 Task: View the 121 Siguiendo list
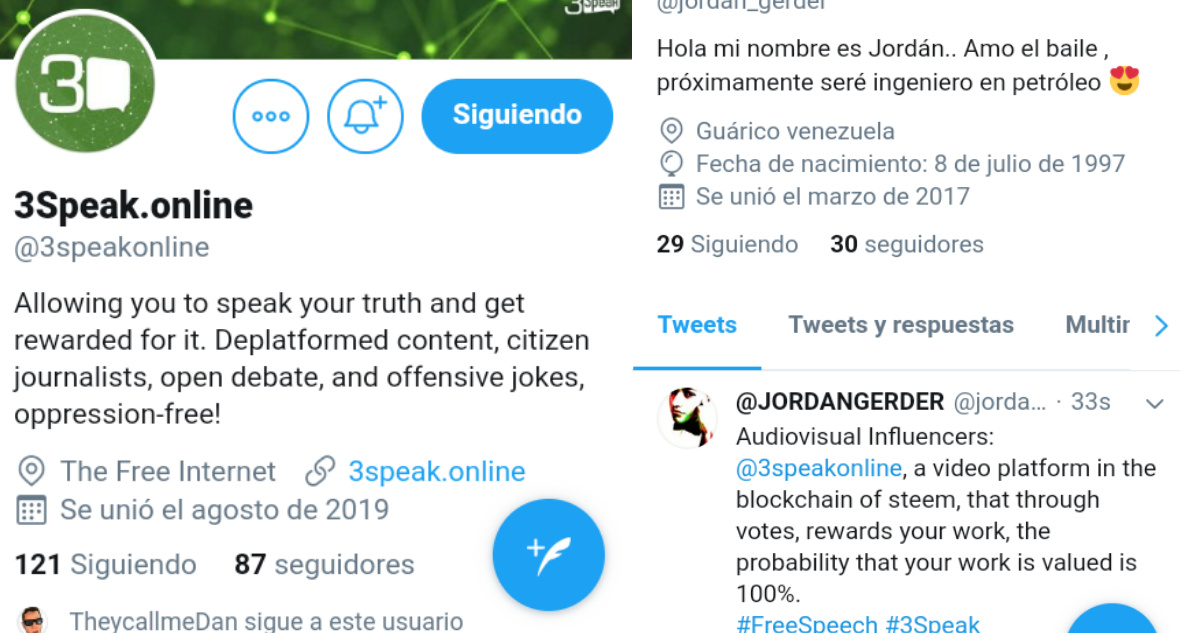(x=105, y=564)
